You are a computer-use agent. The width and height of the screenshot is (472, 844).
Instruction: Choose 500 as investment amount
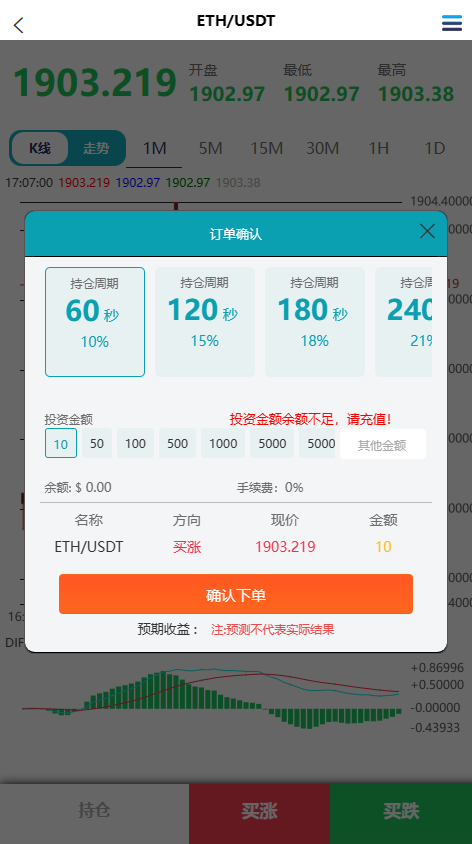tap(178, 444)
